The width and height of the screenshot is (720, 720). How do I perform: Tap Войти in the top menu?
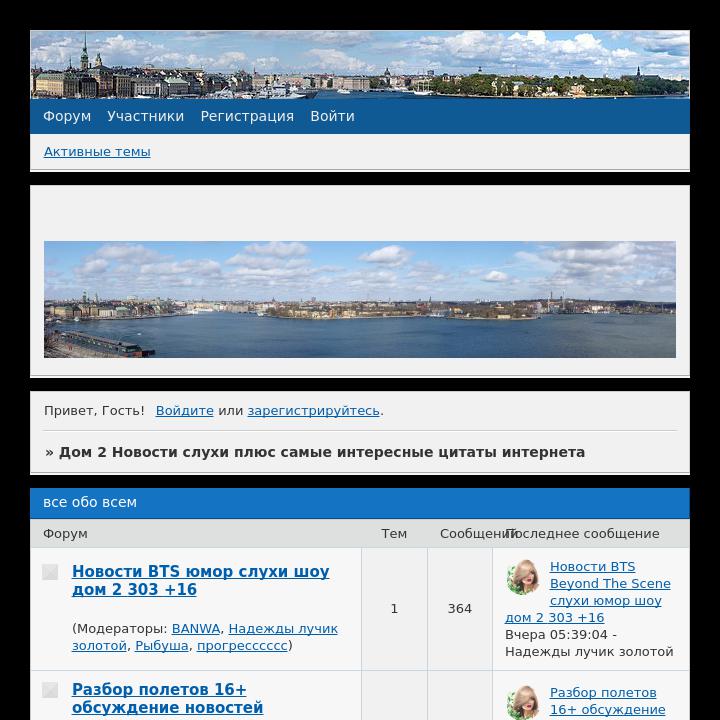(332, 116)
